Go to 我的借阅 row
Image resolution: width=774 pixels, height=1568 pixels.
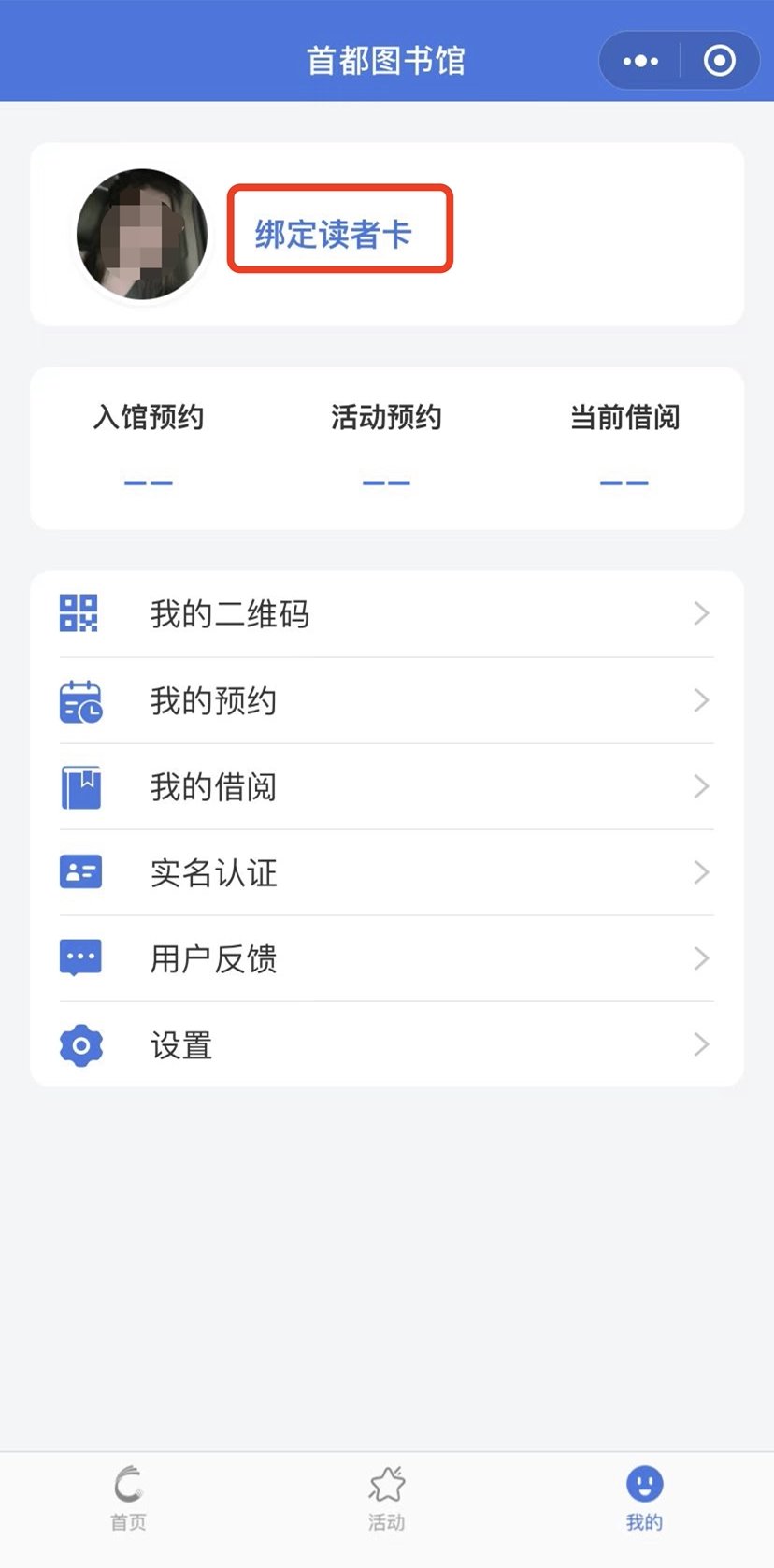(386, 787)
